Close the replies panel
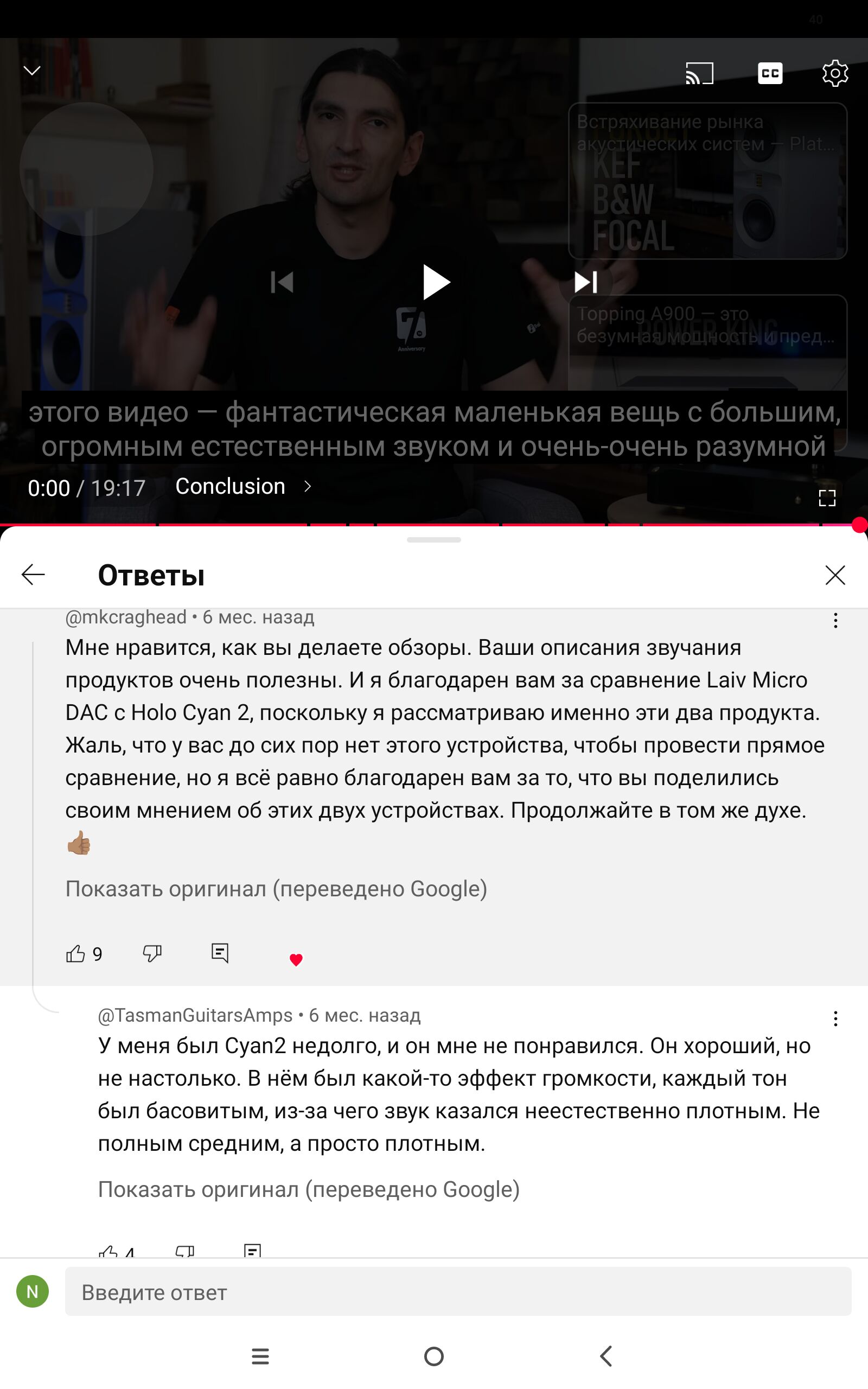Screen dimensions: 868x1389 tap(835, 575)
